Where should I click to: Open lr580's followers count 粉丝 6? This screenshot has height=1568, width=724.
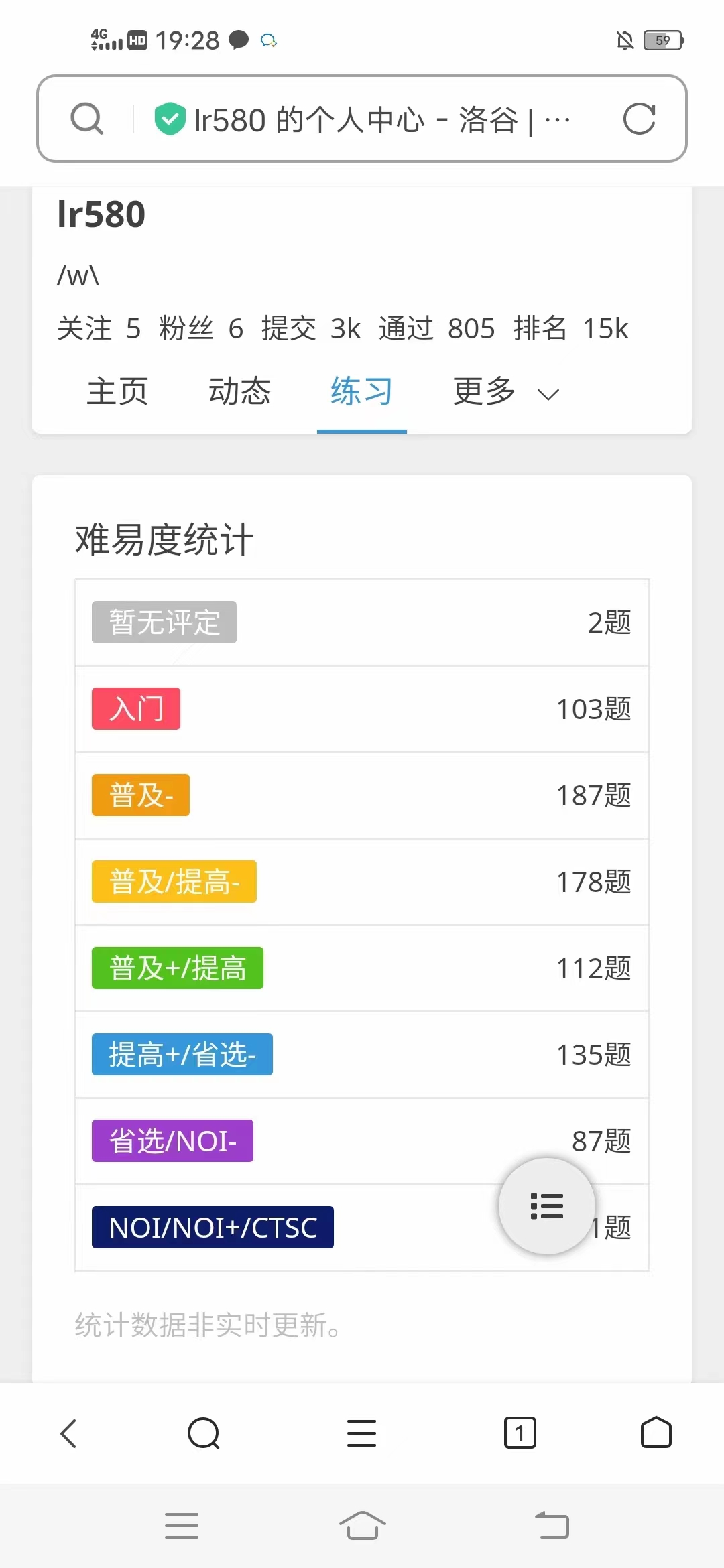[x=201, y=328]
